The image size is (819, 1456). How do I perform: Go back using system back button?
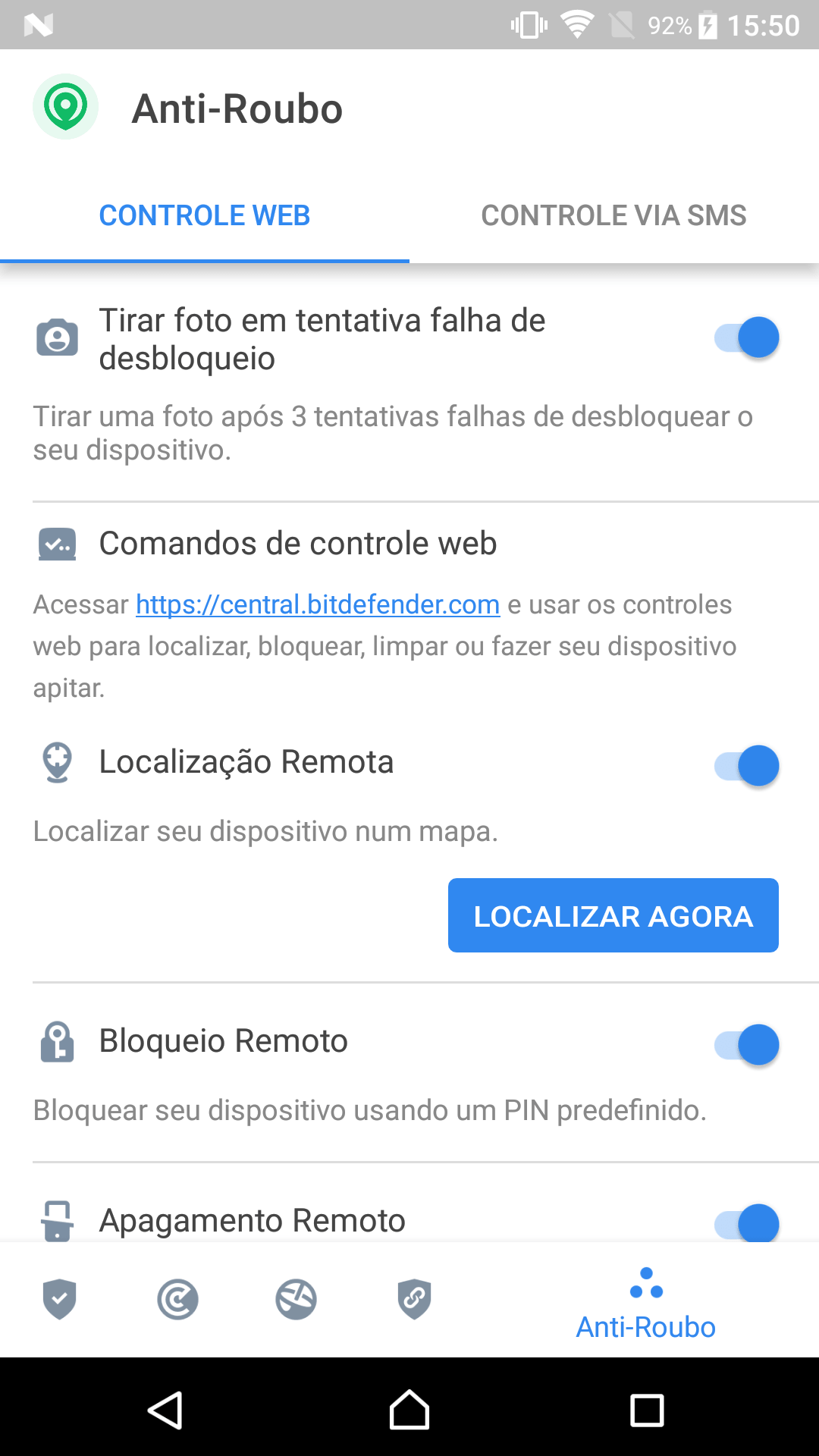point(165,1410)
